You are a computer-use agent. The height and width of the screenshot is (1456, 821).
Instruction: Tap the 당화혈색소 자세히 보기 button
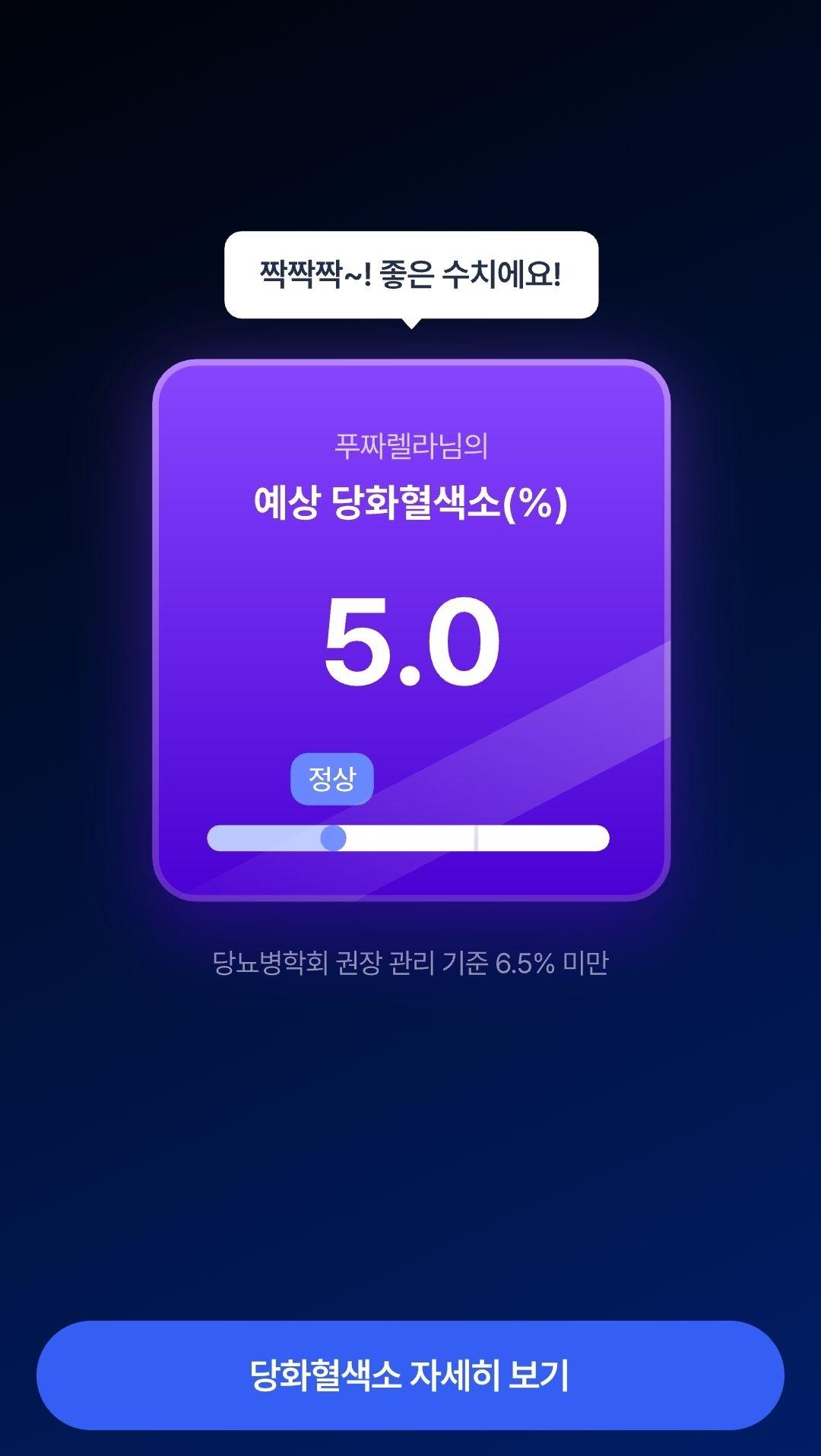click(x=410, y=1375)
